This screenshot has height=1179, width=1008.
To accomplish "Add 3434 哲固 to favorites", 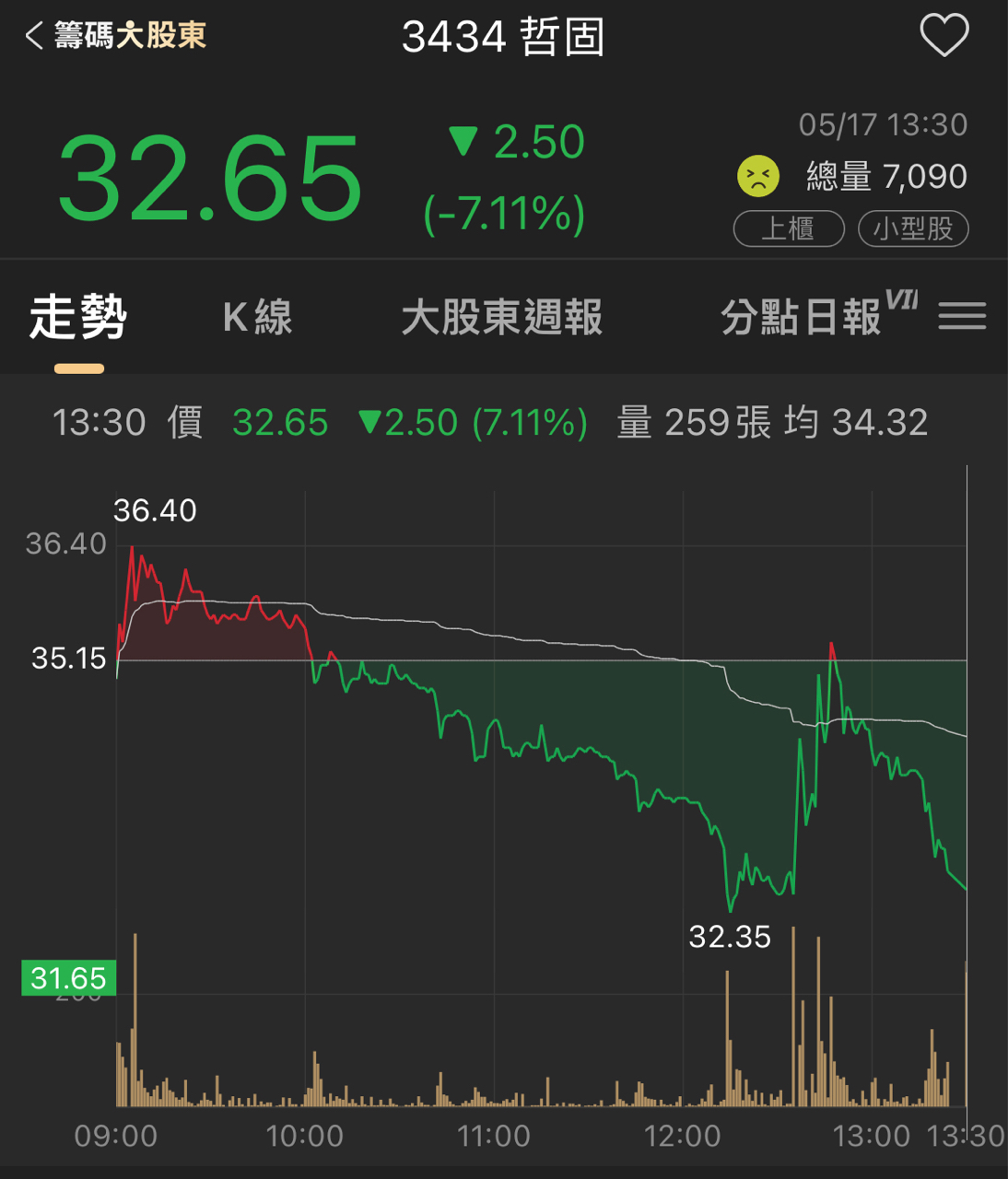I will point(944,36).
